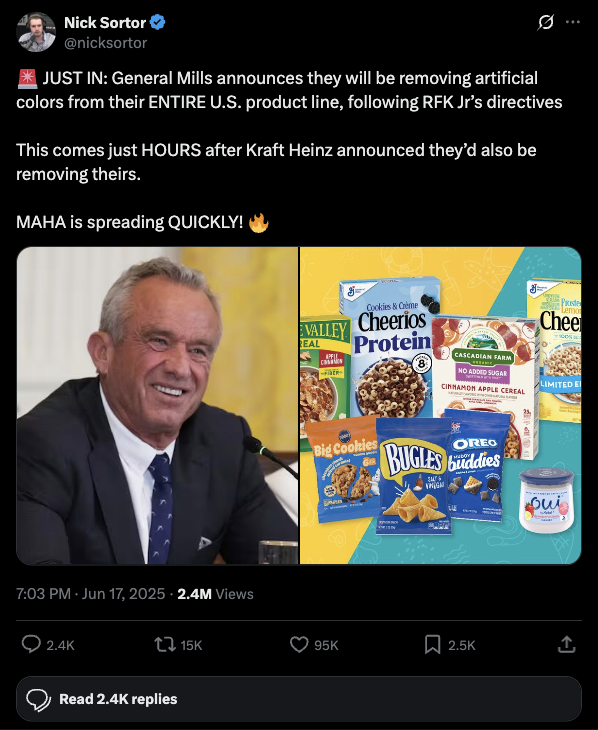
Task: Open the General Mills products image
Action: [441, 406]
